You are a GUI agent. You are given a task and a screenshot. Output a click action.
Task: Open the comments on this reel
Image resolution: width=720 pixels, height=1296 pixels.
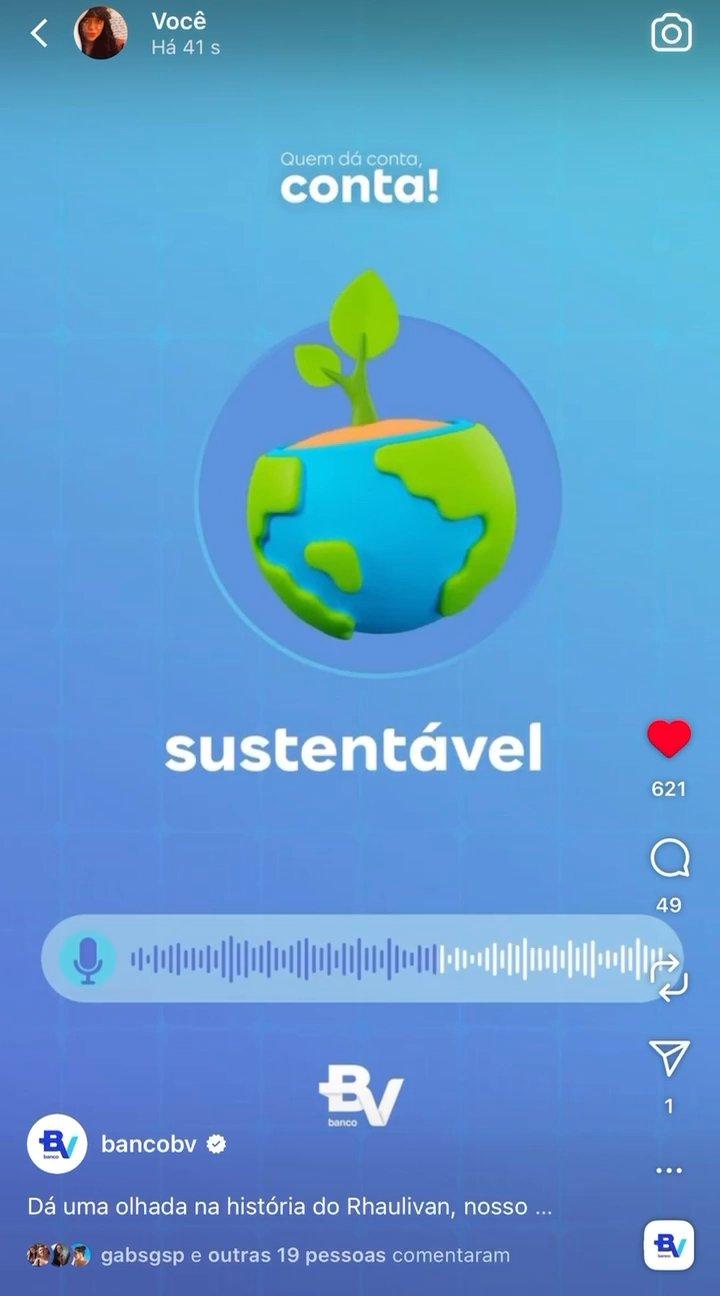click(x=669, y=858)
